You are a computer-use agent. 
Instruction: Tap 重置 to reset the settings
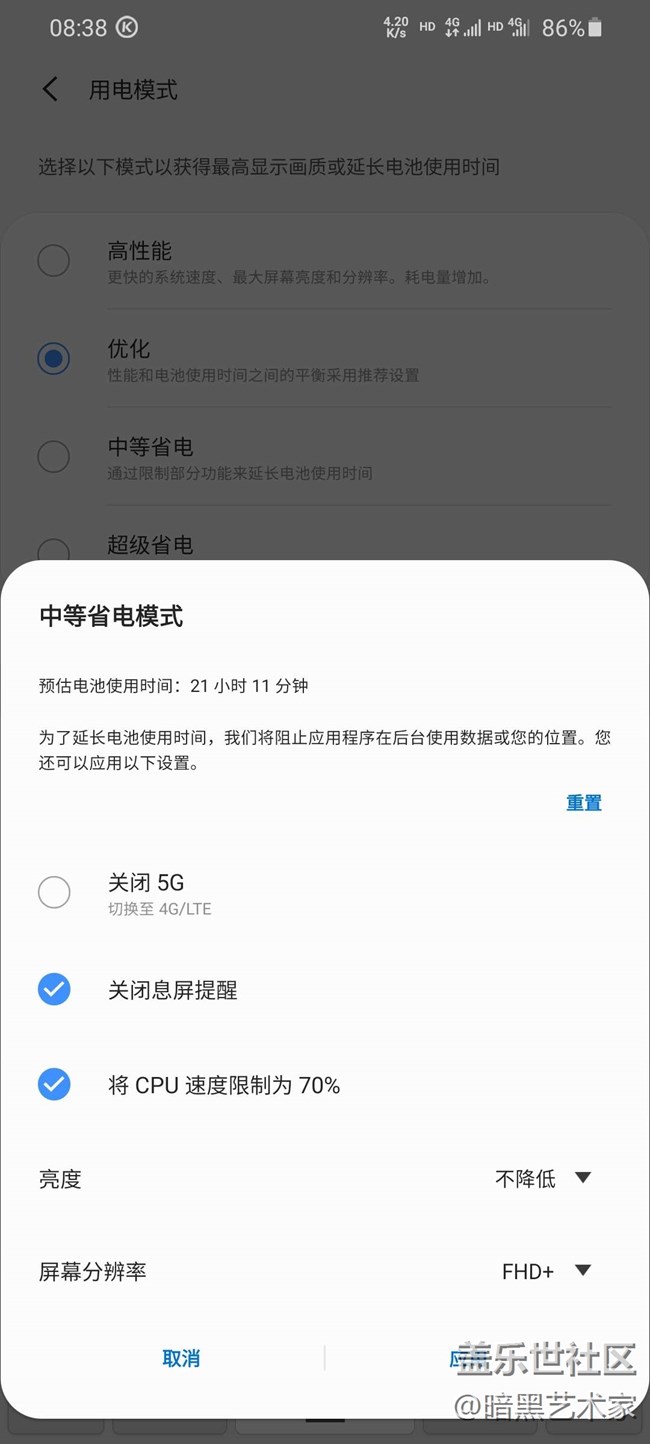tap(583, 803)
